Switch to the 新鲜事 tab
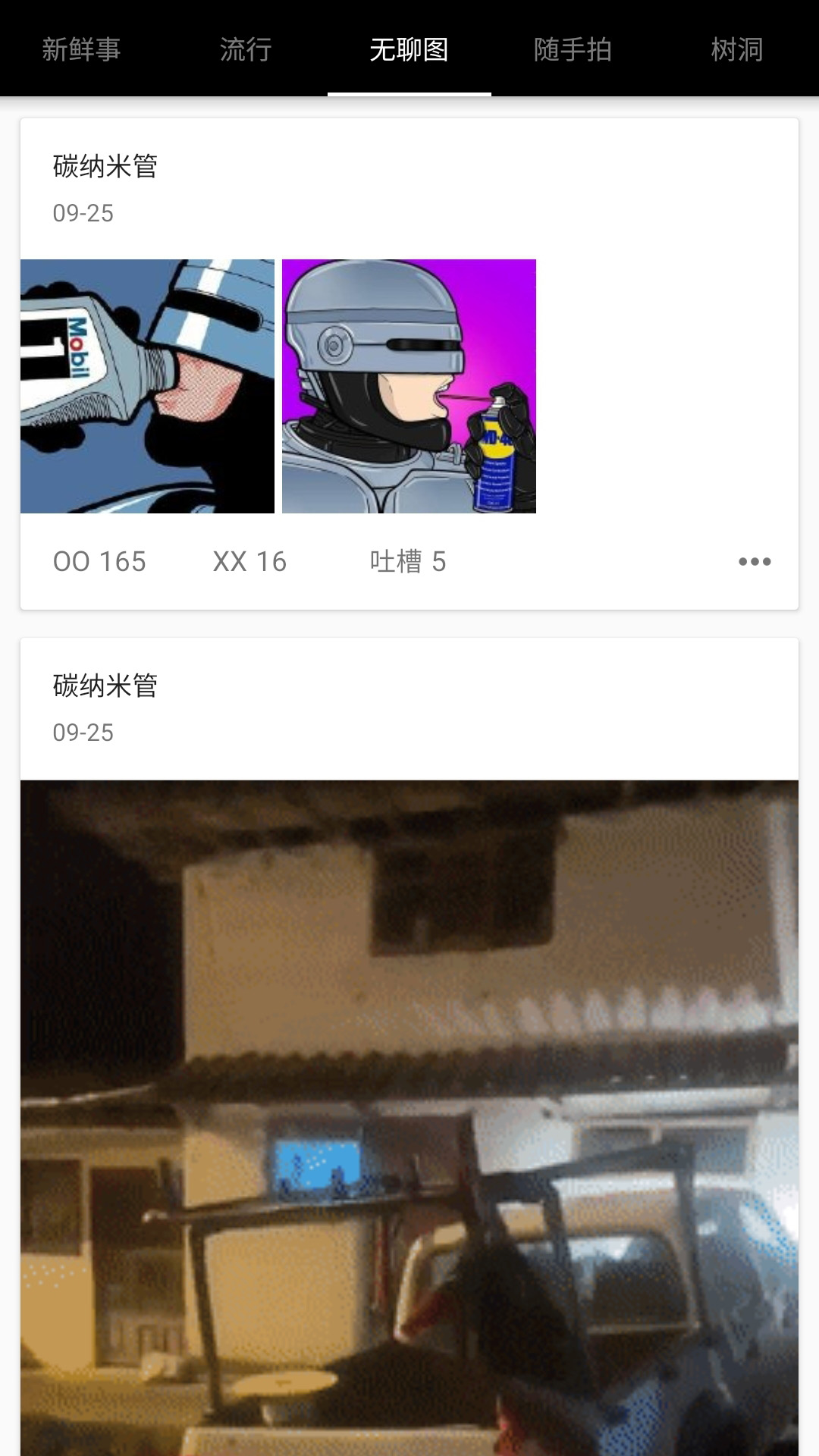The image size is (819, 1456). coord(81,49)
